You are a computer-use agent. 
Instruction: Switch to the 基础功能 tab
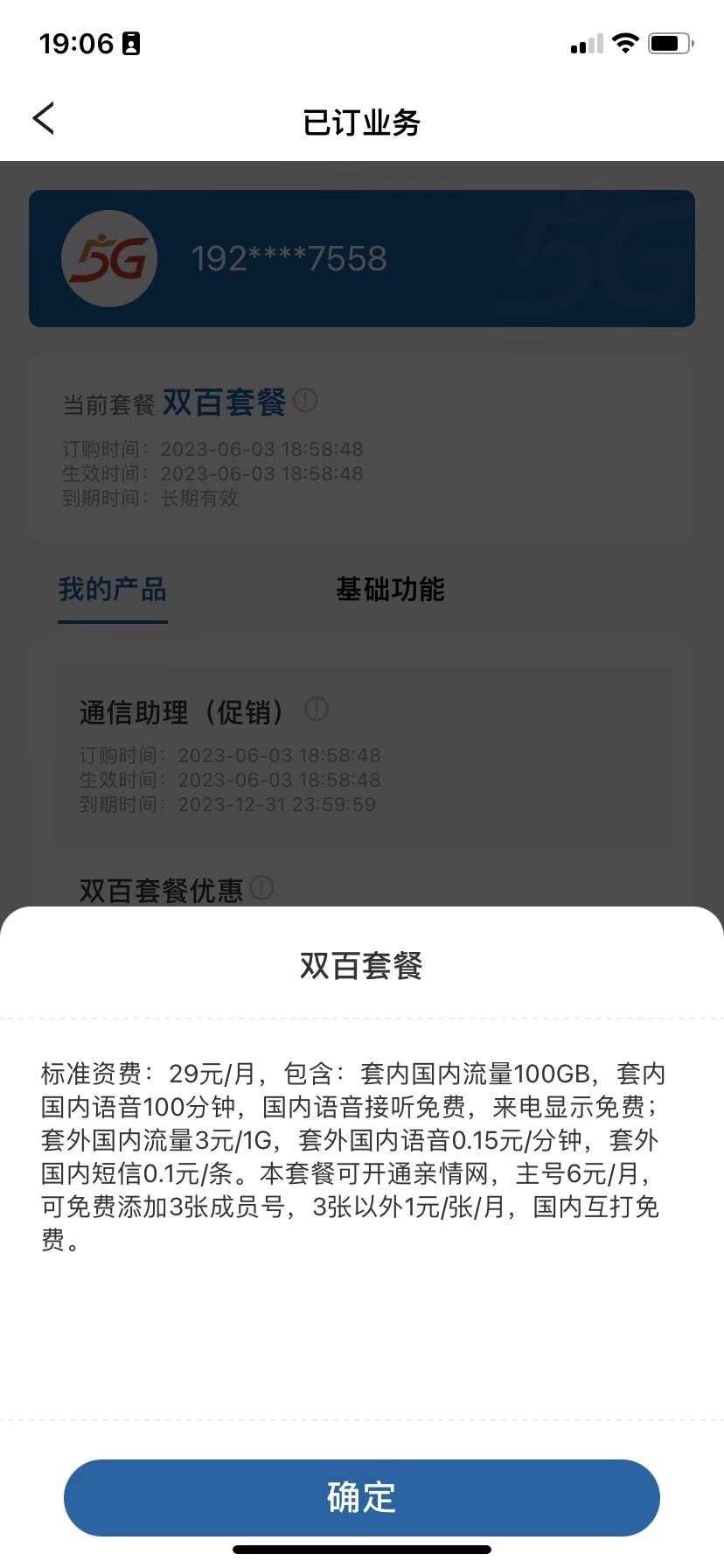pyautogui.click(x=390, y=589)
